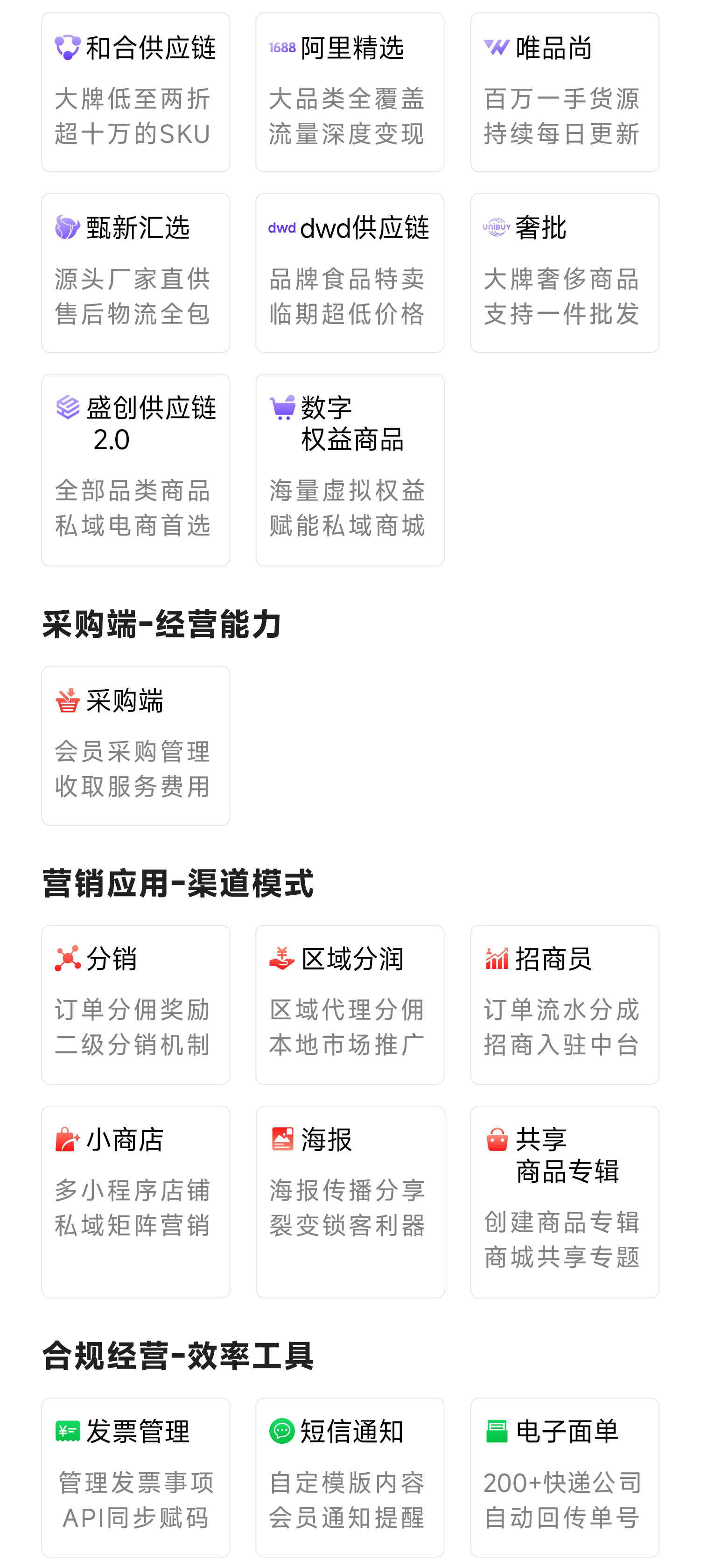The image size is (701, 1568).
Task: View the 电子面单 card
Action: (x=564, y=1476)
